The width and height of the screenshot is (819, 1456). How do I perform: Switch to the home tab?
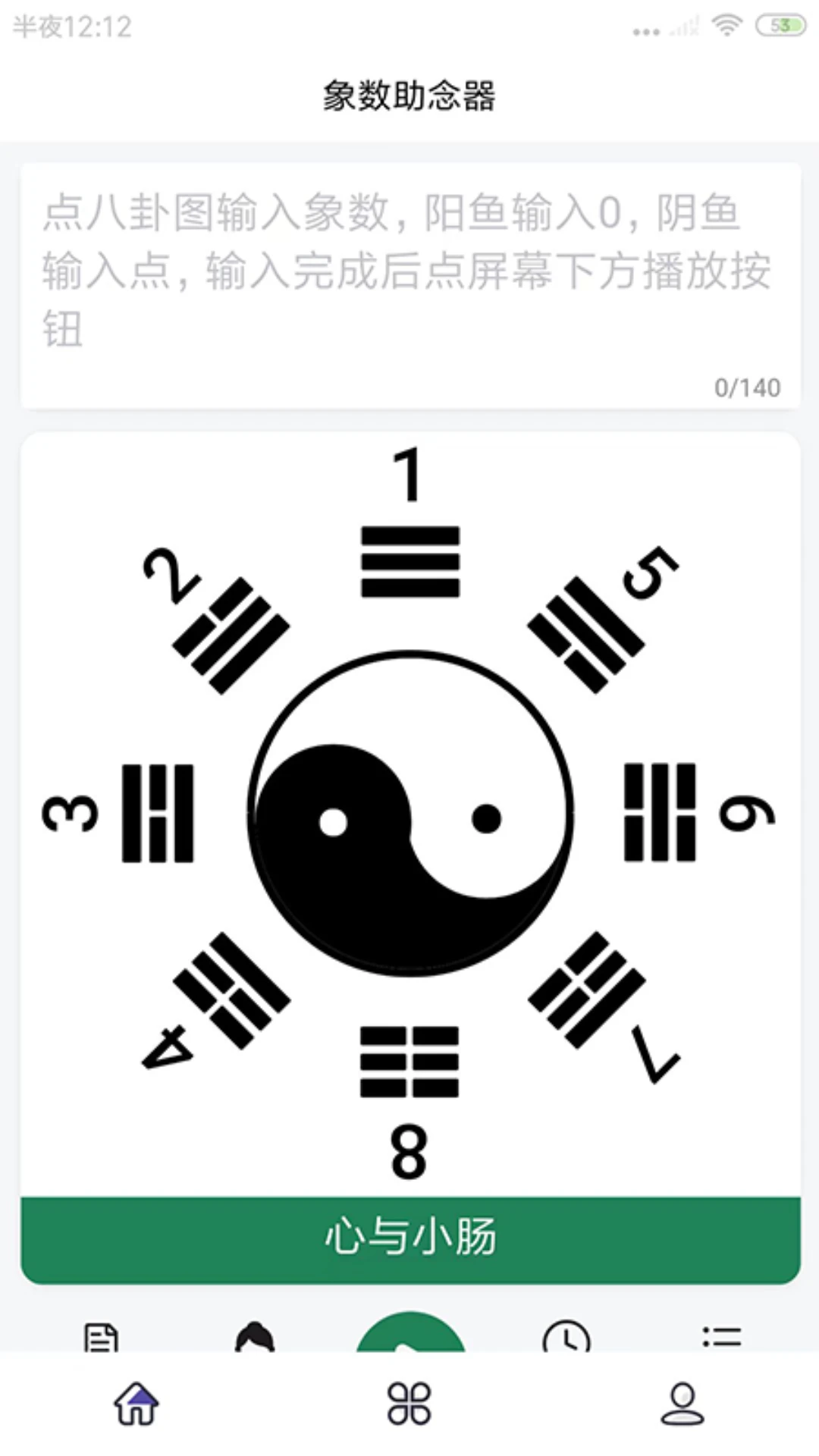pos(136,1403)
